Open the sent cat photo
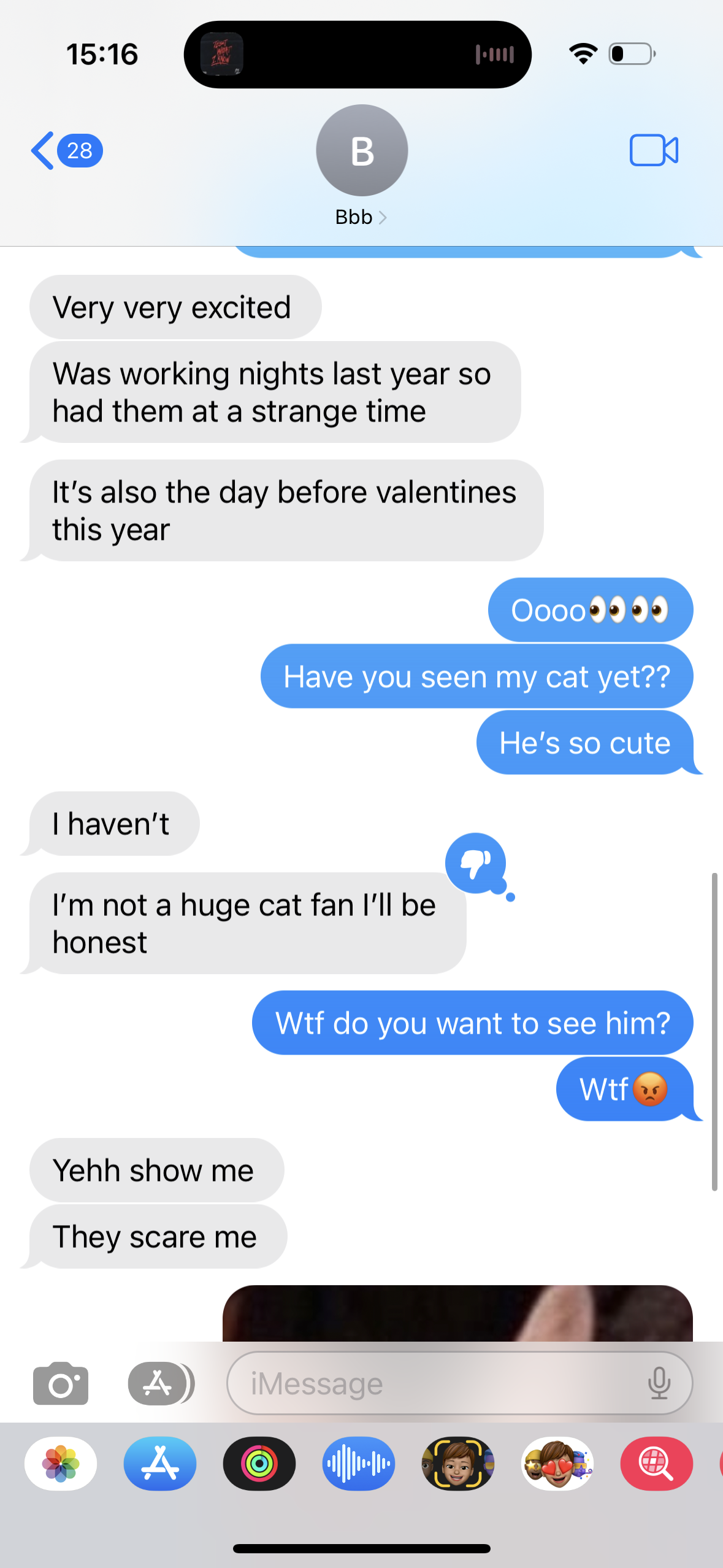The width and height of the screenshot is (723, 1568). pos(457,1313)
